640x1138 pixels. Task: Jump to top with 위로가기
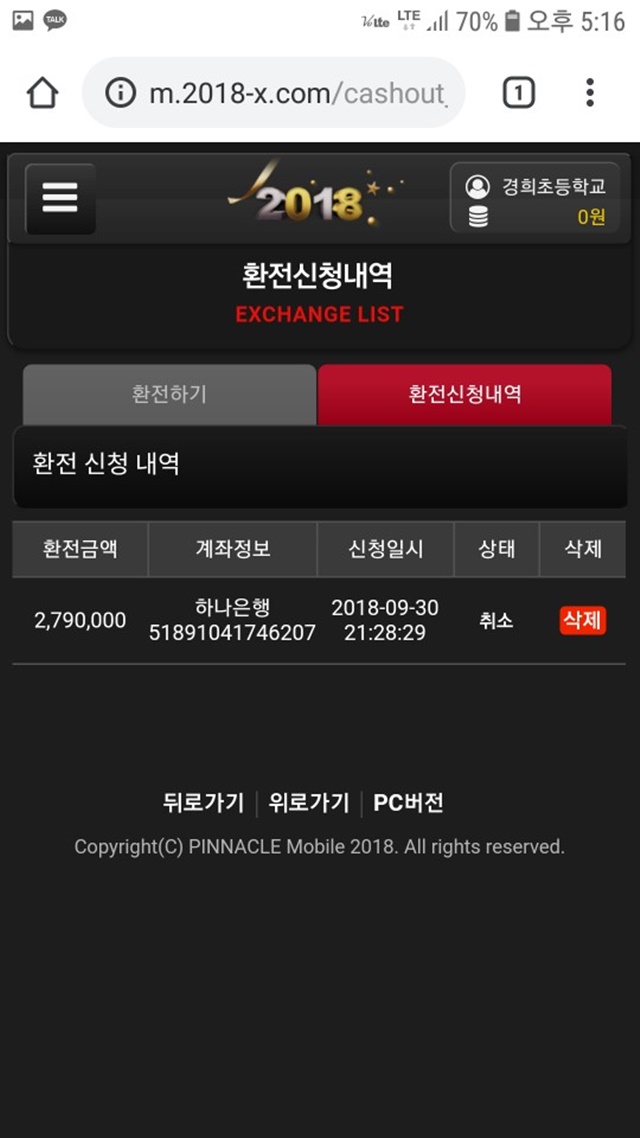pyautogui.click(x=309, y=803)
